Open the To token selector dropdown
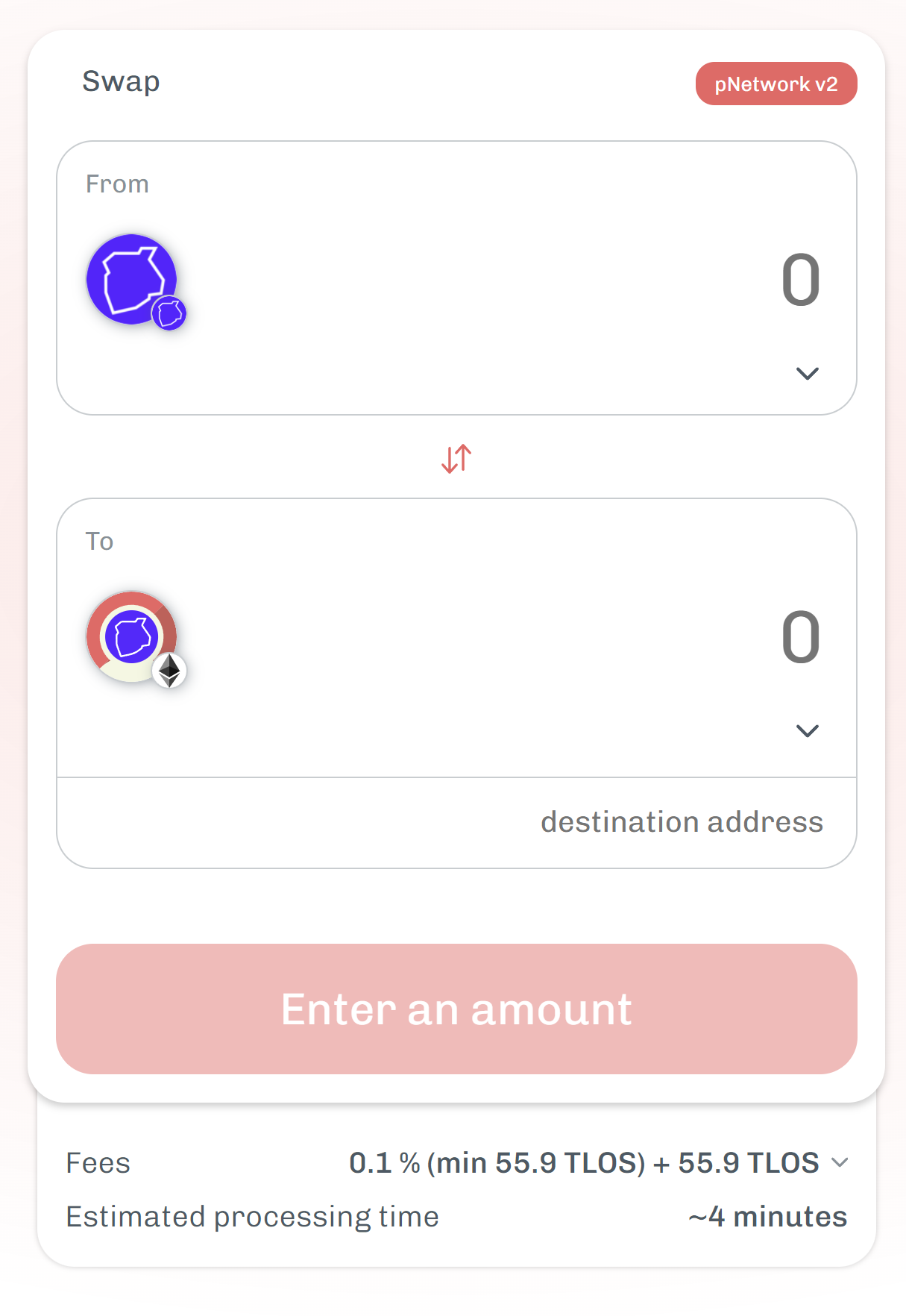This screenshot has height=1316, width=906. click(x=807, y=730)
